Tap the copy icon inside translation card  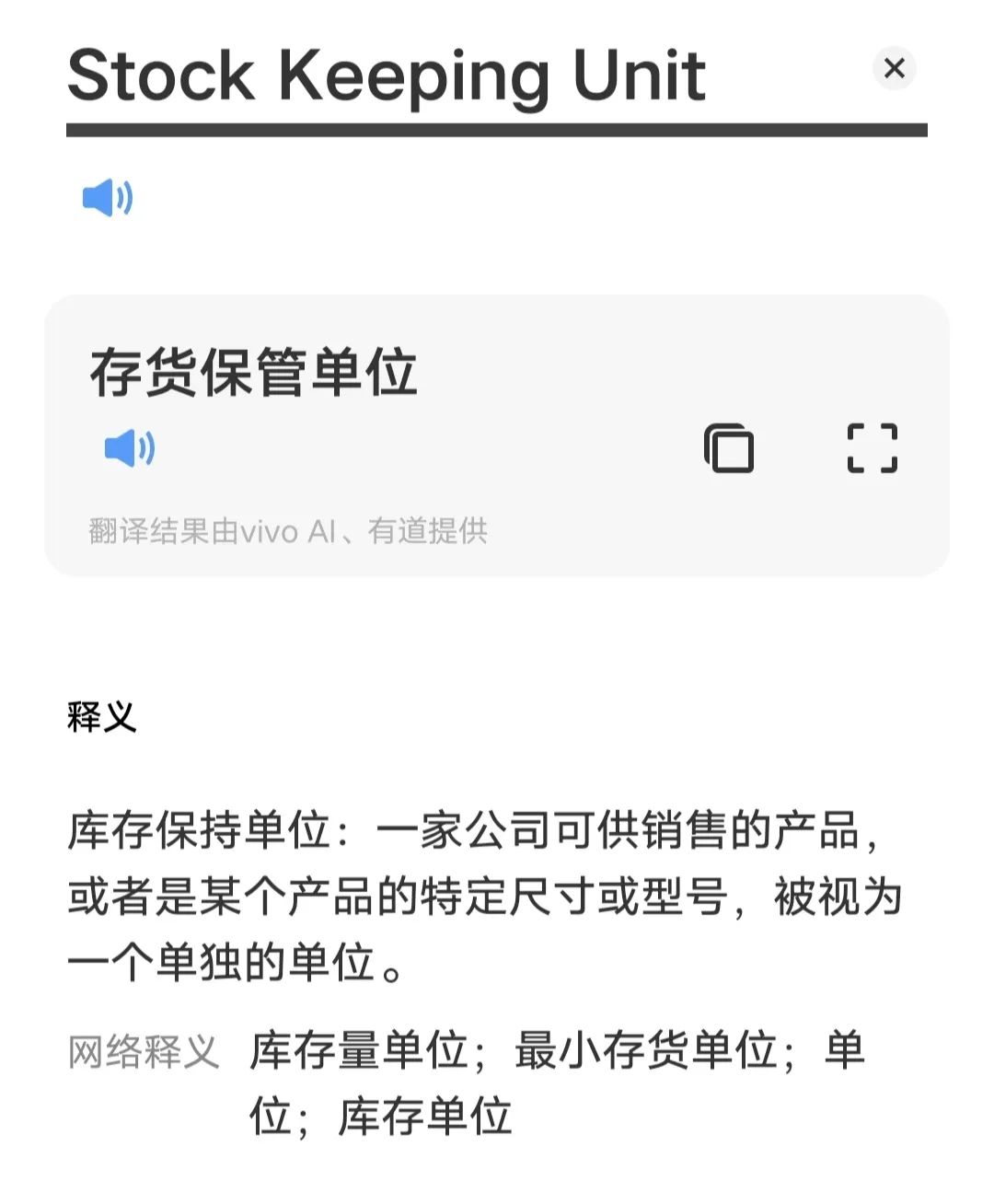[730, 448]
